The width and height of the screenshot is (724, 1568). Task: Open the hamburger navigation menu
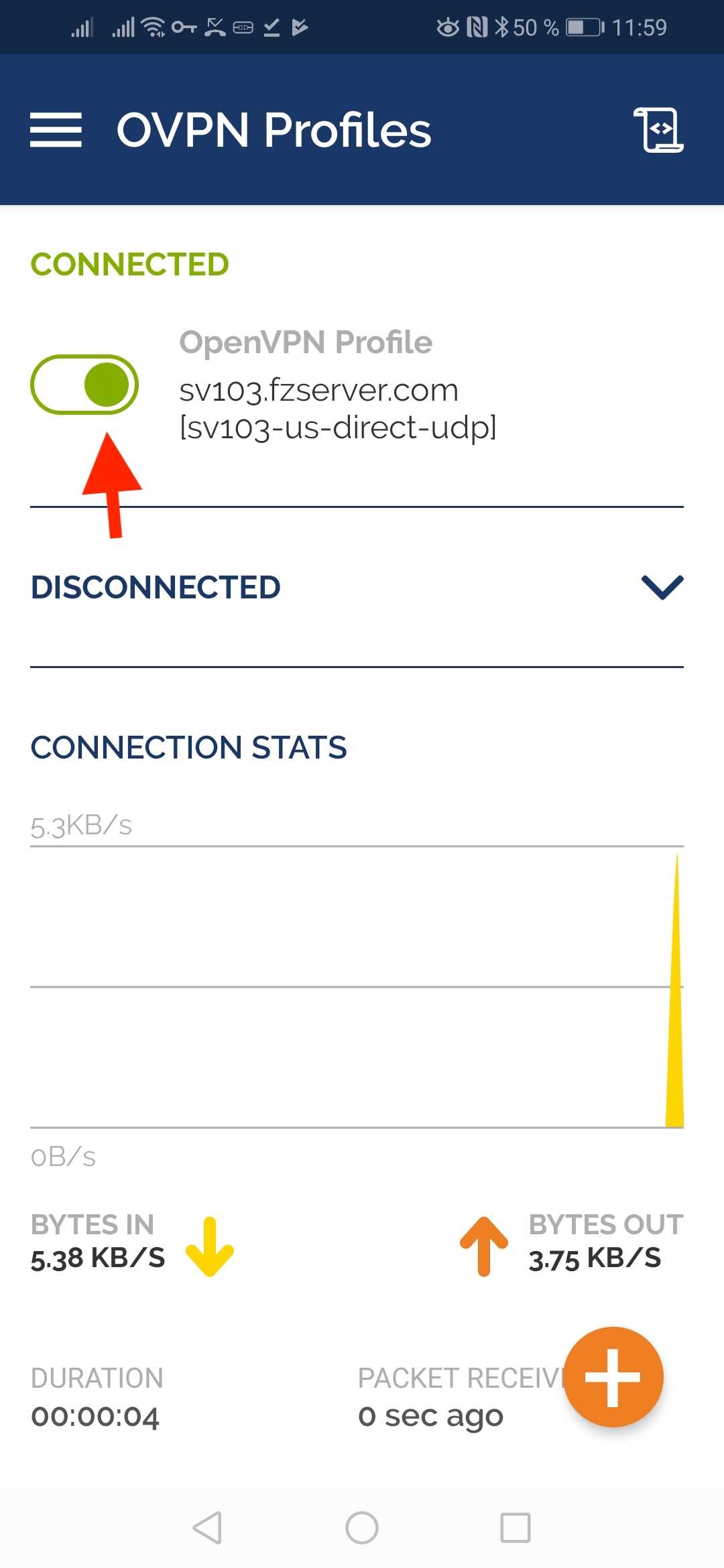pyautogui.click(x=56, y=130)
